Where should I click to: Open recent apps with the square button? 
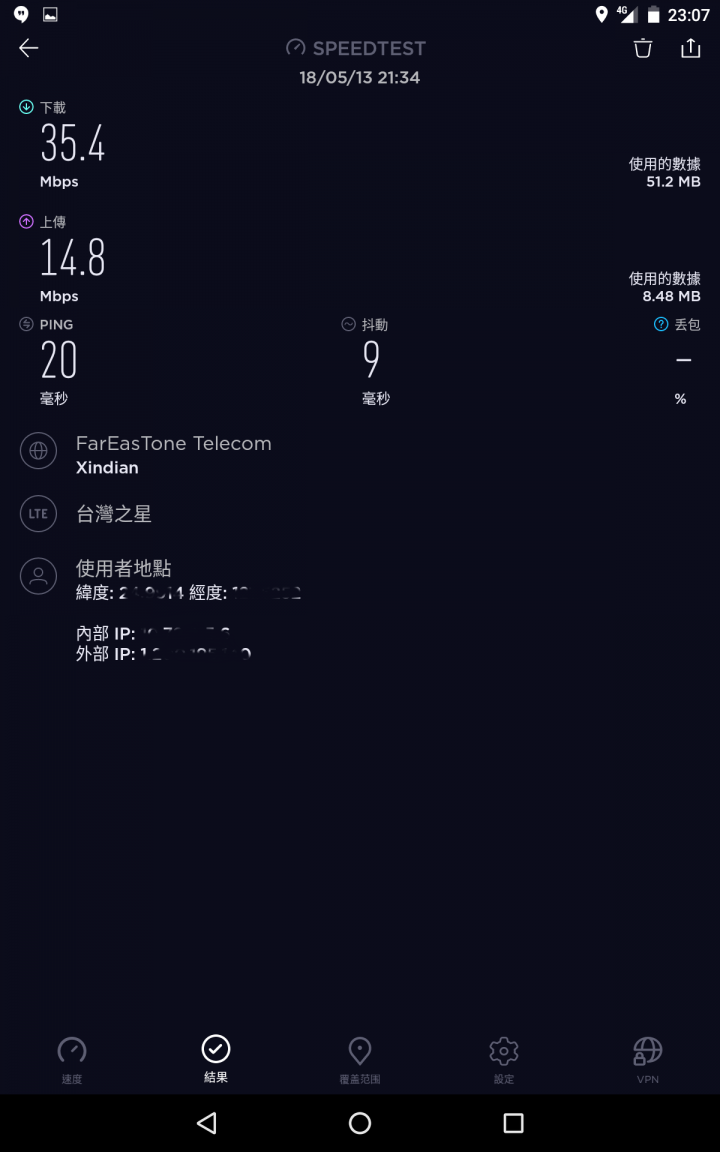[x=514, y=1123]
